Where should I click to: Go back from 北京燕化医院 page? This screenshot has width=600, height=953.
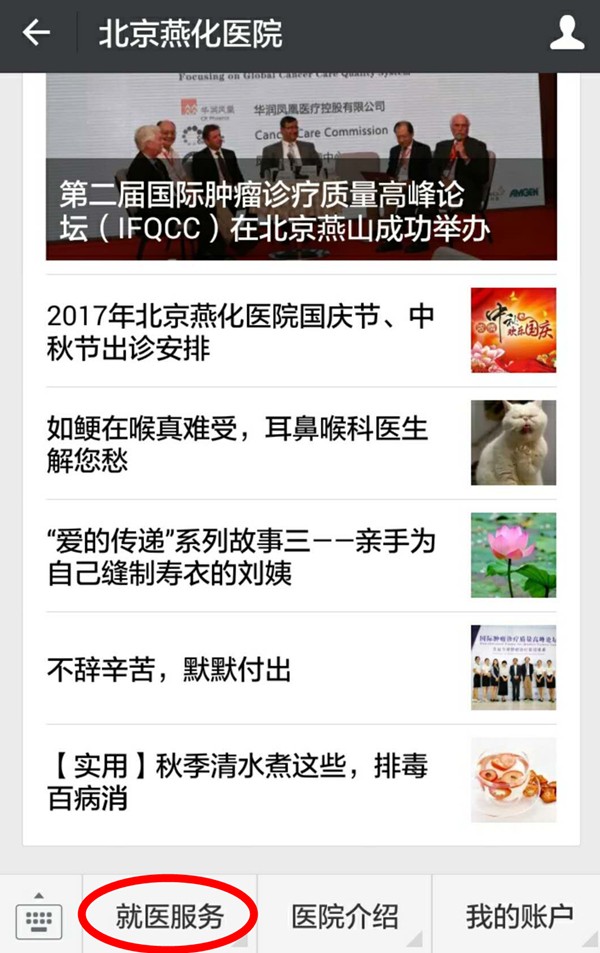[x=36, y=34]
